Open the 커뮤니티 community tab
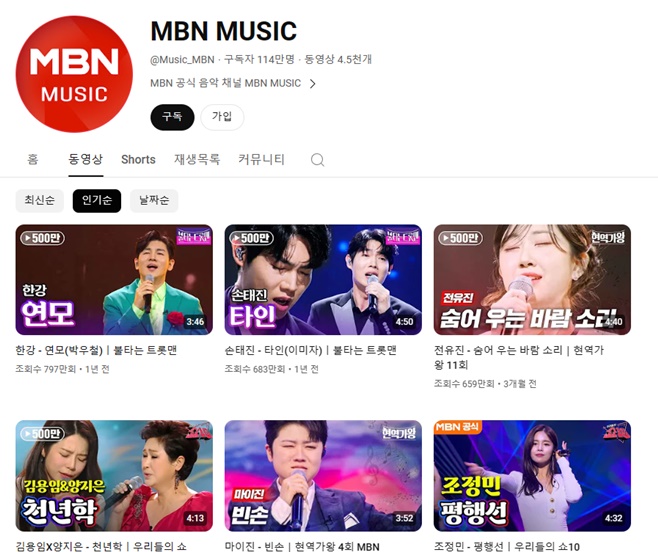Image resolution: width=658 pixels, height=552 pixels. pyautogui.click(x=261, y=159)
